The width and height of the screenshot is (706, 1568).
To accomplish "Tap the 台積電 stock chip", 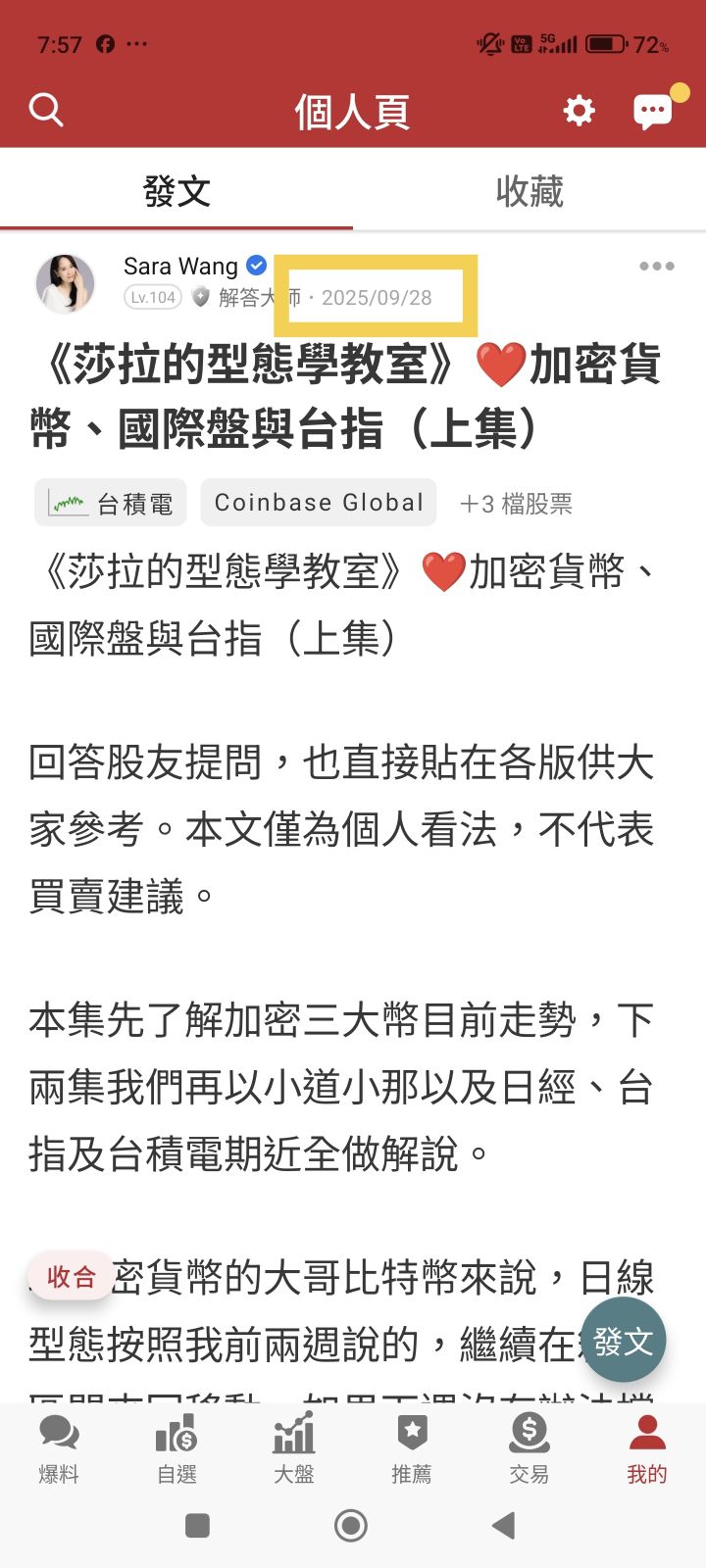I will point(112,504).
